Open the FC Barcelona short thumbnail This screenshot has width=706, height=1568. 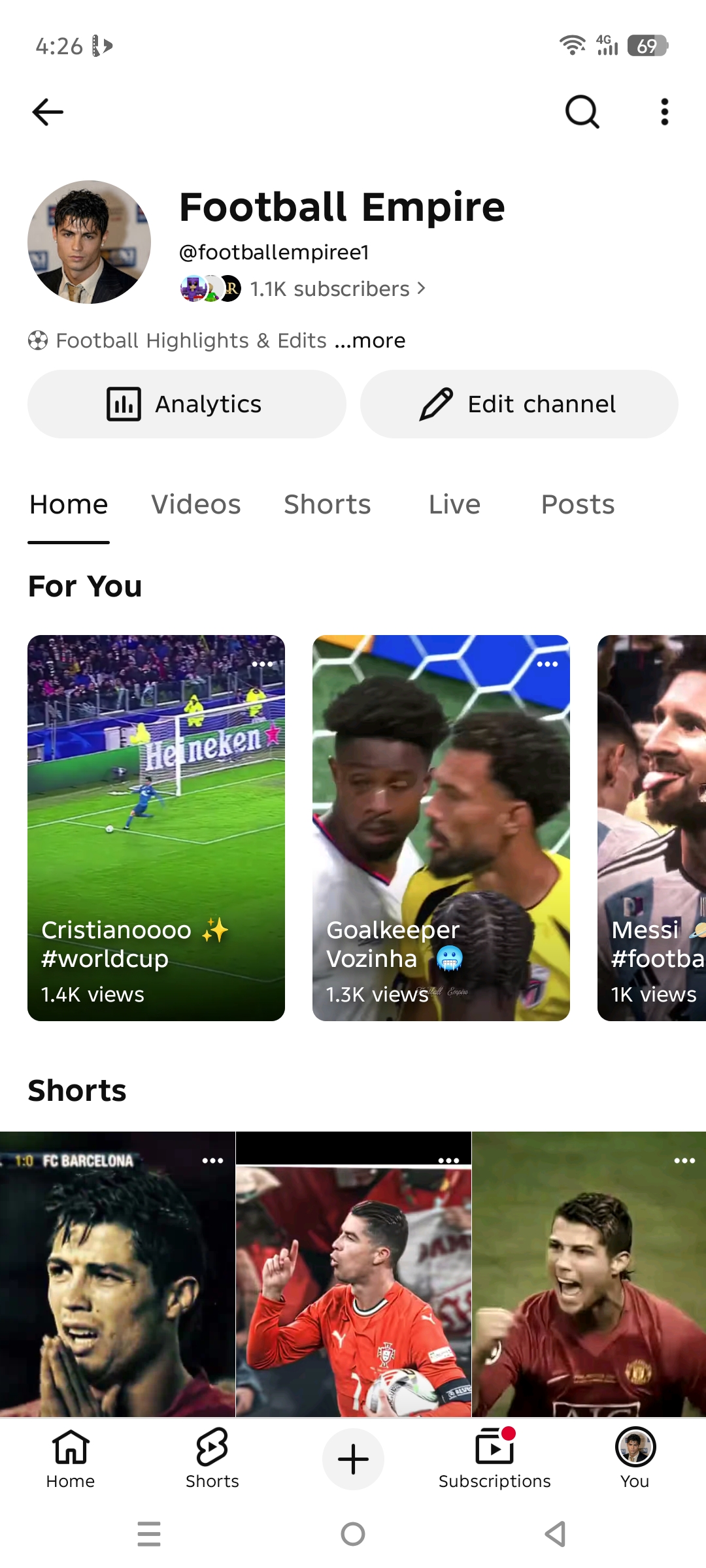pos(118,1274)
